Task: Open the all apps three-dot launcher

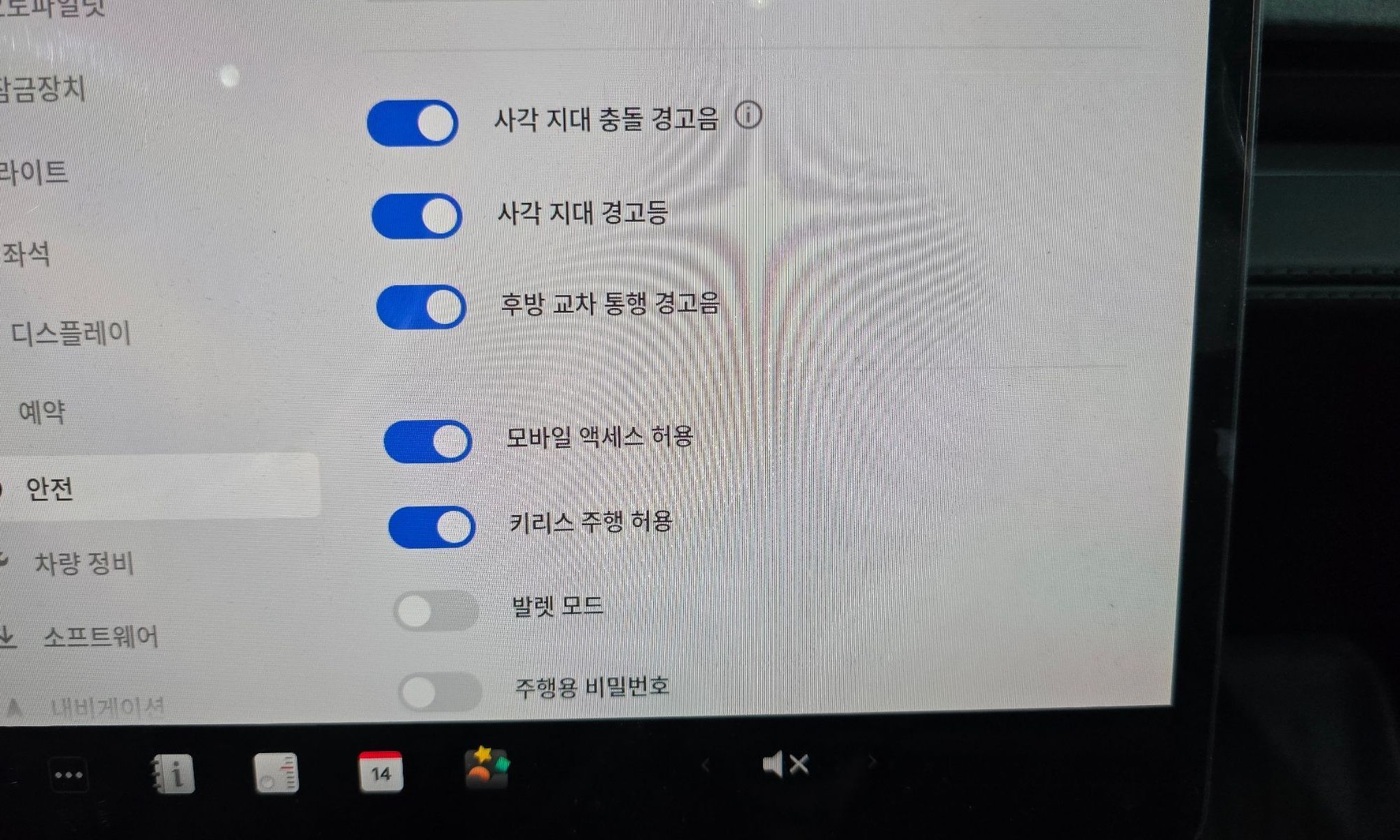Action: (x=69, y=775)
